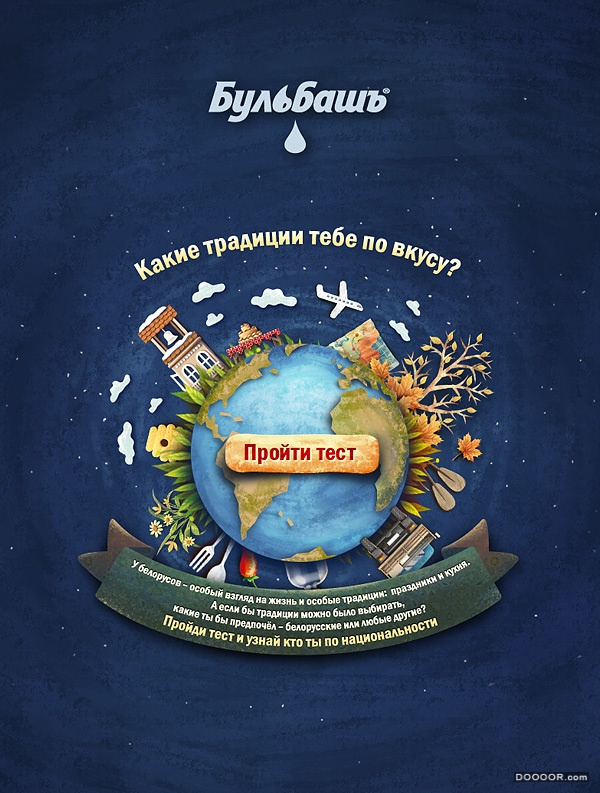Tap the Пройти тест button
Viewport: 600px width, 793px height.
[301, 454]
